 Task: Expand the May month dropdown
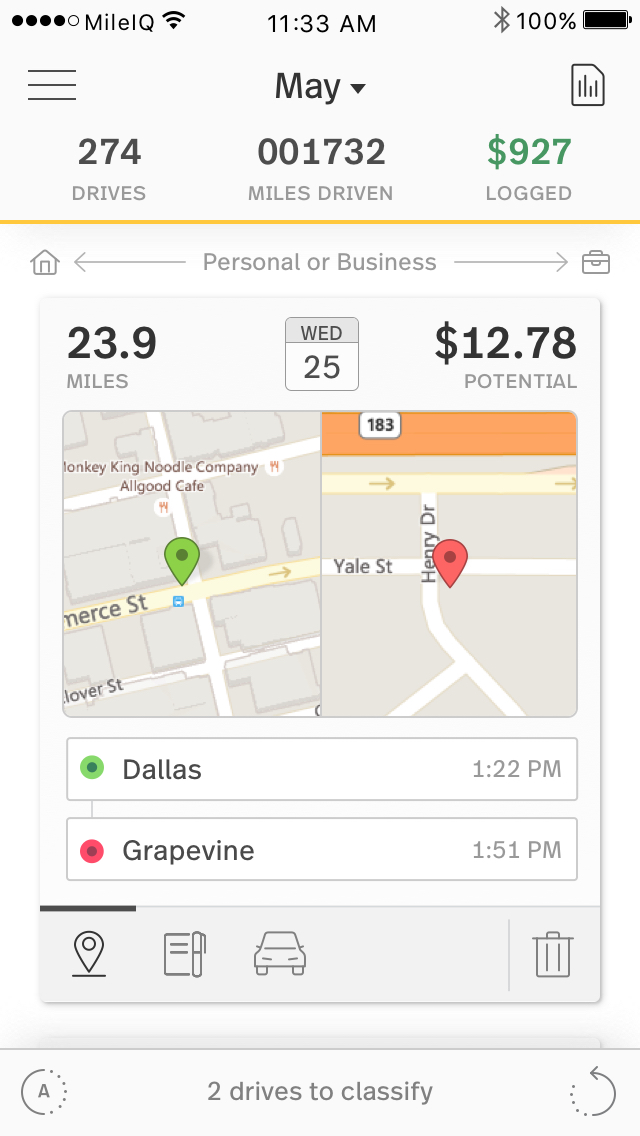(320, 87)
